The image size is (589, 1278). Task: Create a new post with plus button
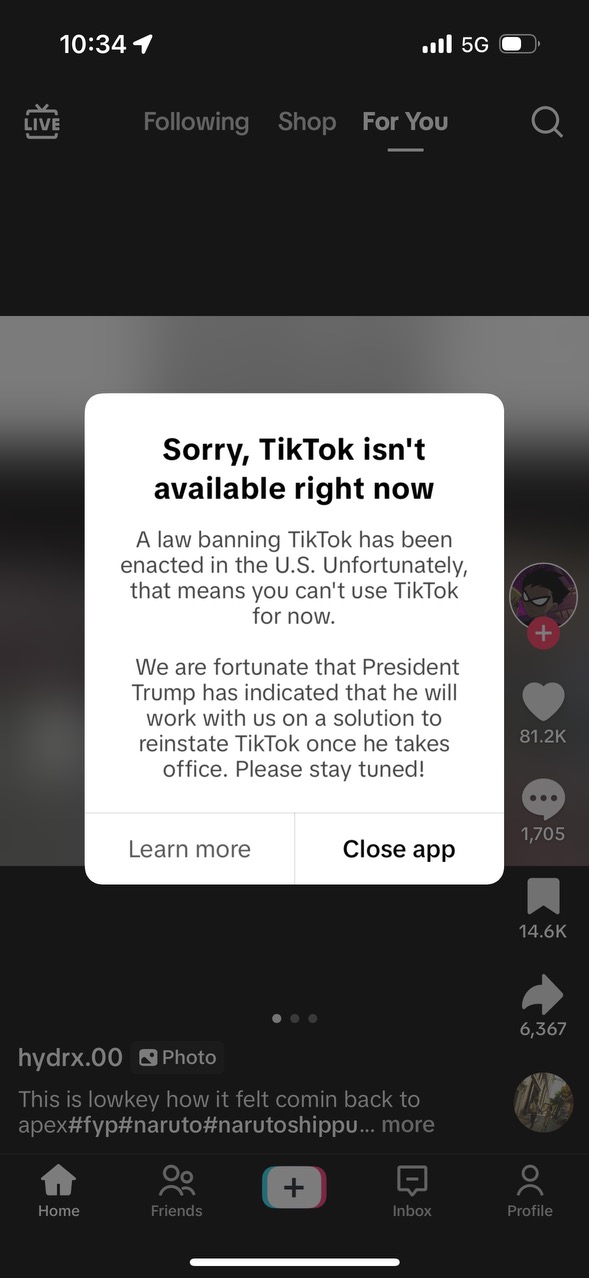point(294,1188)
